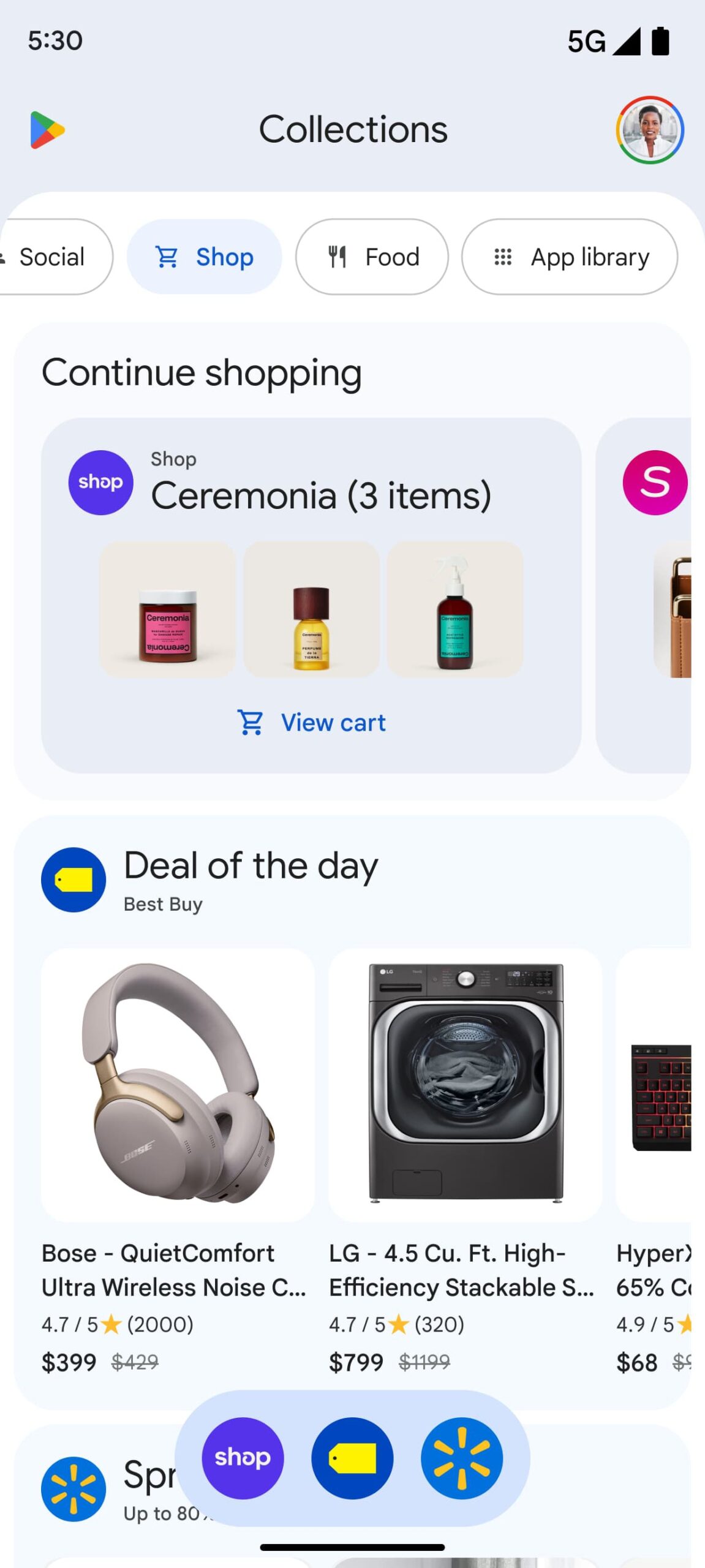This screenshot has width=705, height=1568.
Task: Jump to Shop app in floating bar
Action: (x=243, y=1458)
